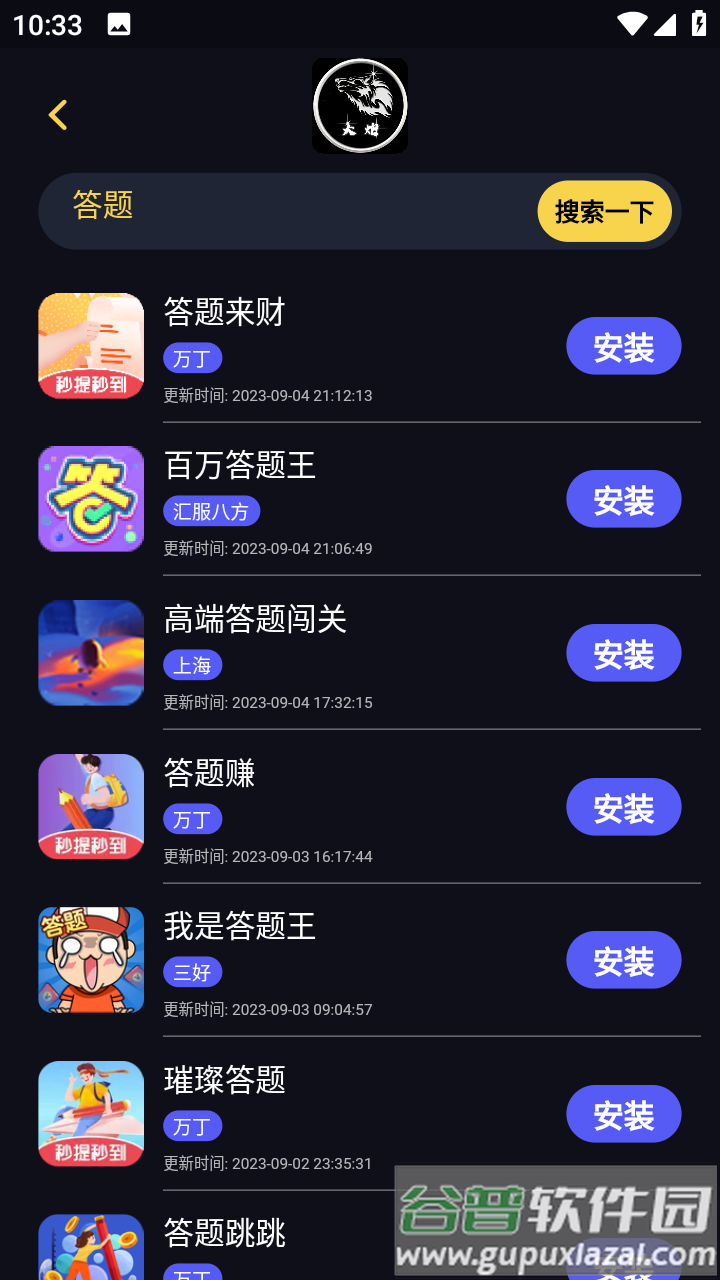The height and width of the screenshot is (1280, 720).
Task: Install 答题来财 via its 安装 button
Action: tap(624, 345)
